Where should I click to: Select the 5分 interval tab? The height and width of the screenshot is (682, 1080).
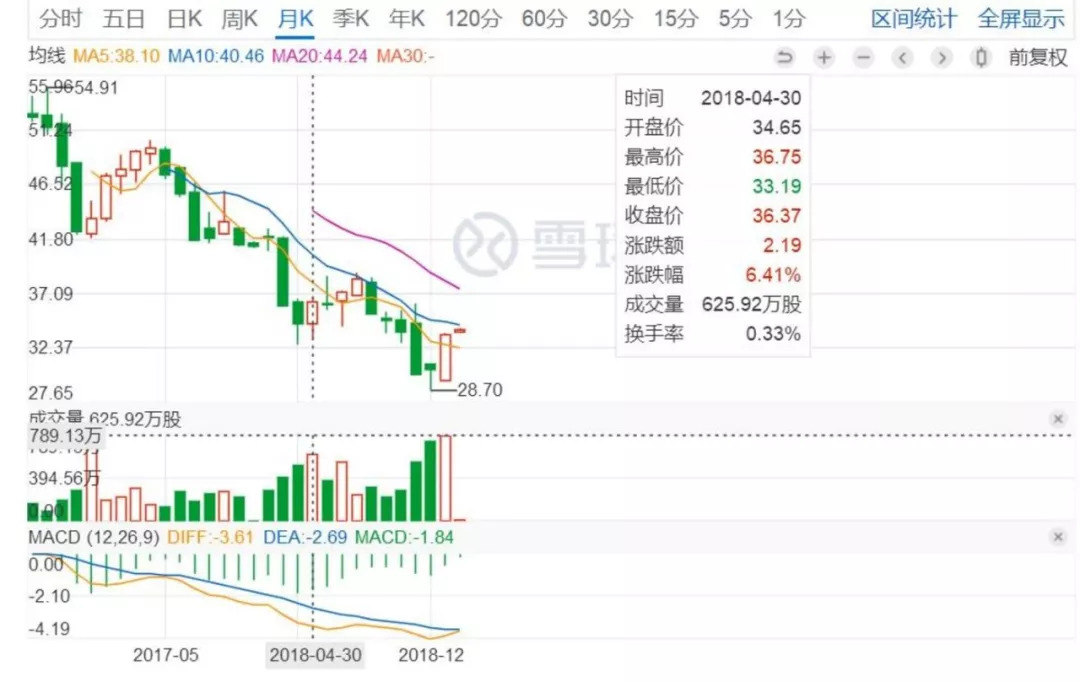click(736, 18)
